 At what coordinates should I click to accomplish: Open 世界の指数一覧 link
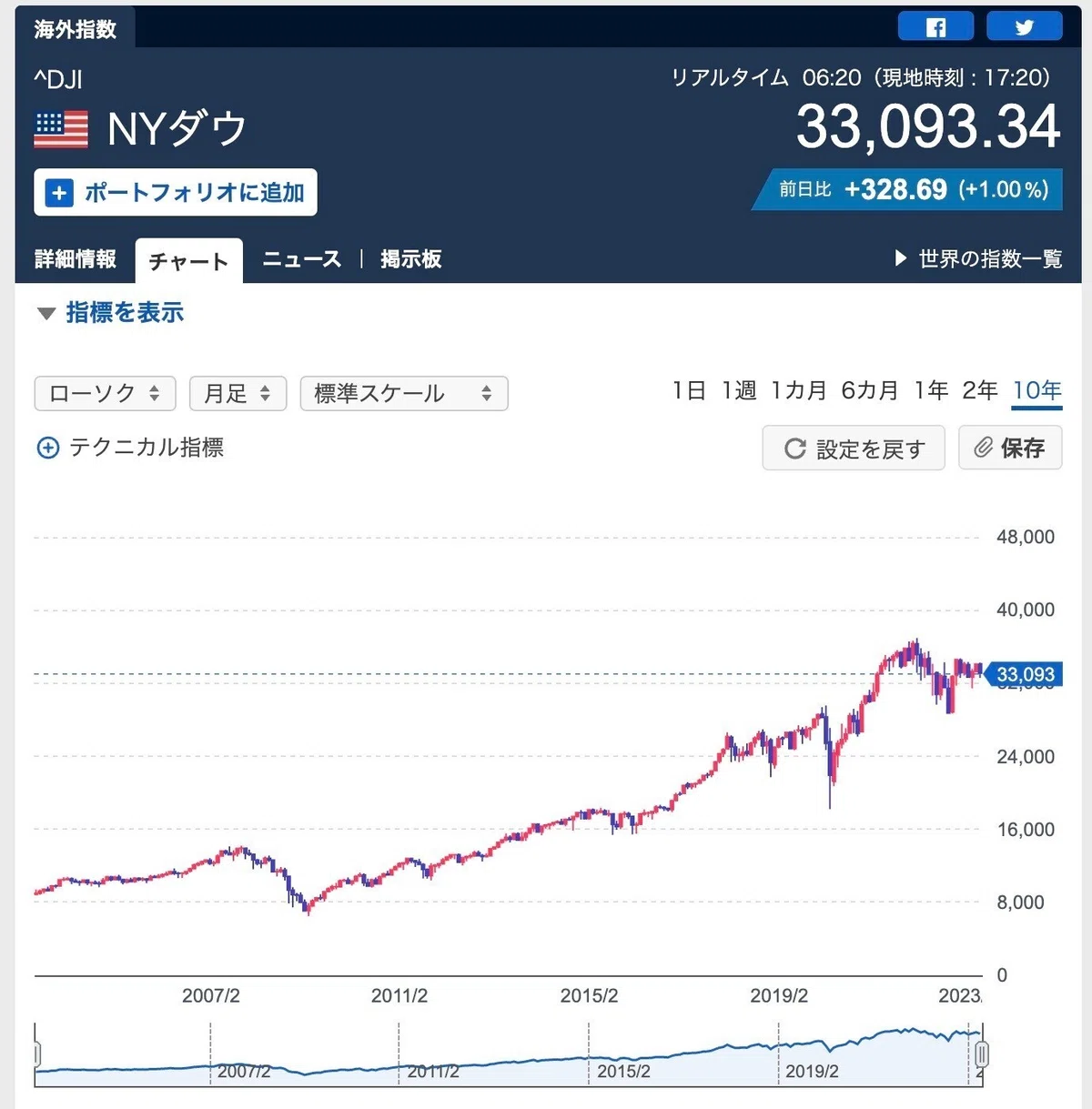pyautogui.click(x=978, y=259)
